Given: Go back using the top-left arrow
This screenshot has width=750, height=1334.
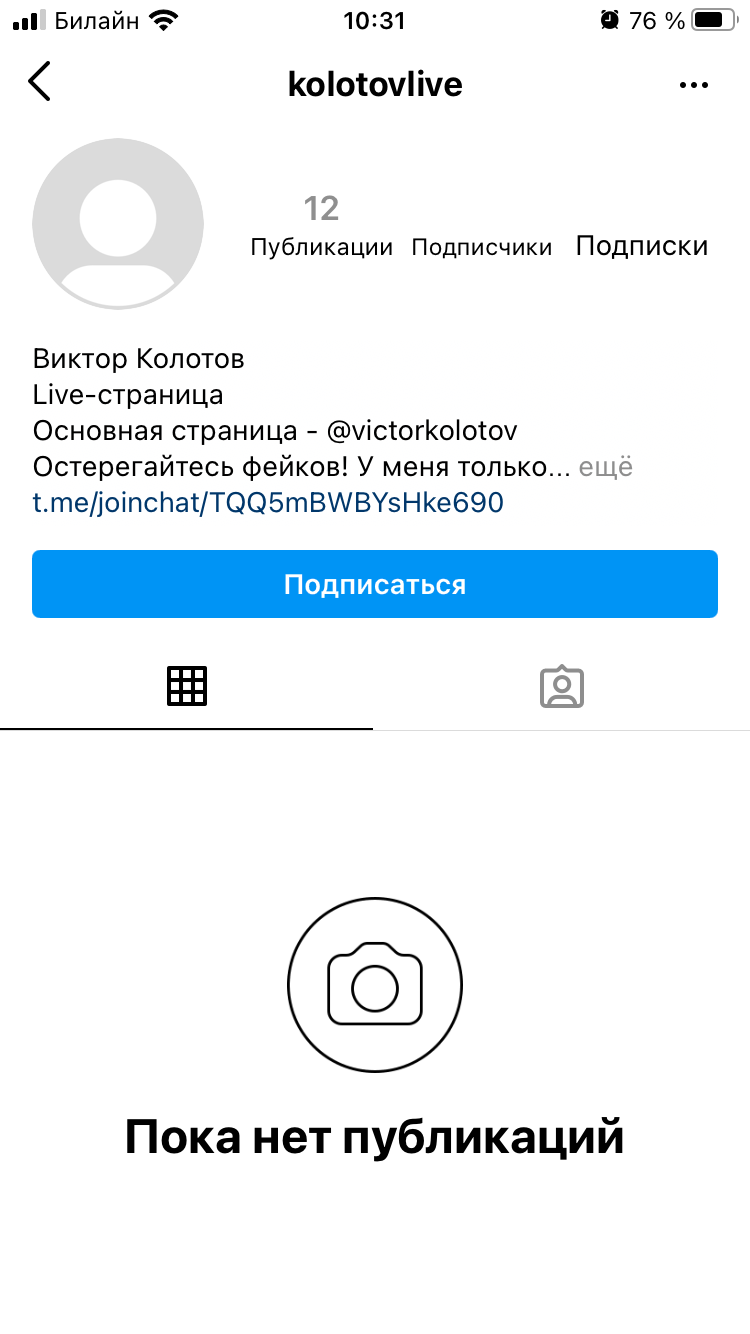Looking at the screenshot, I should point(39,83).
